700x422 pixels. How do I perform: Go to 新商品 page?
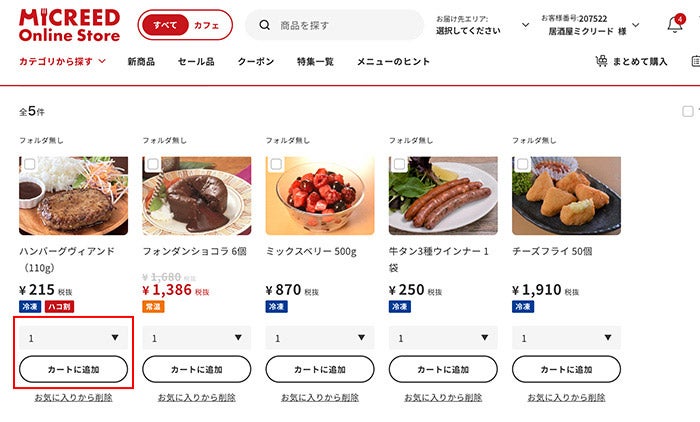pyautogui.click(x=141, y=61)
